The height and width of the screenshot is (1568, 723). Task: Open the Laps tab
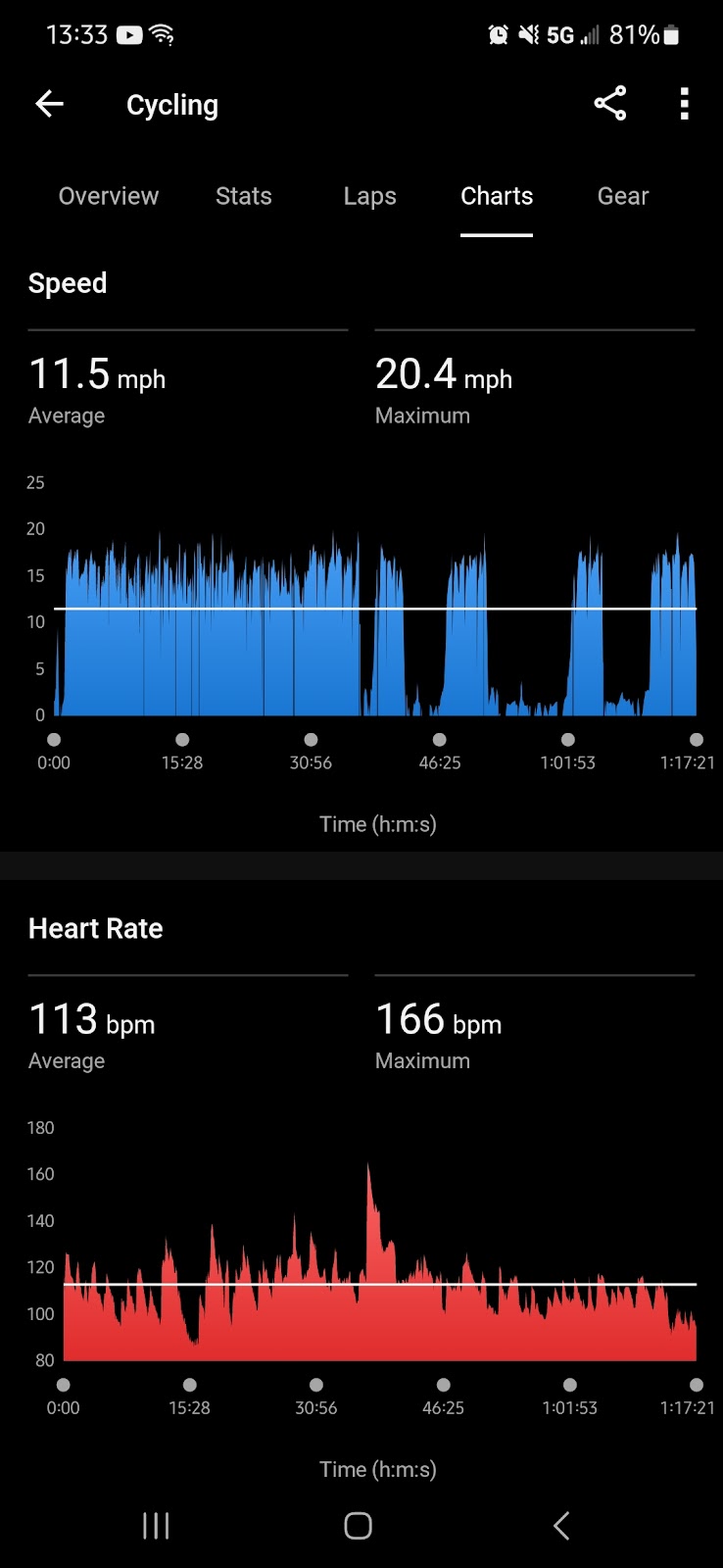370,196
